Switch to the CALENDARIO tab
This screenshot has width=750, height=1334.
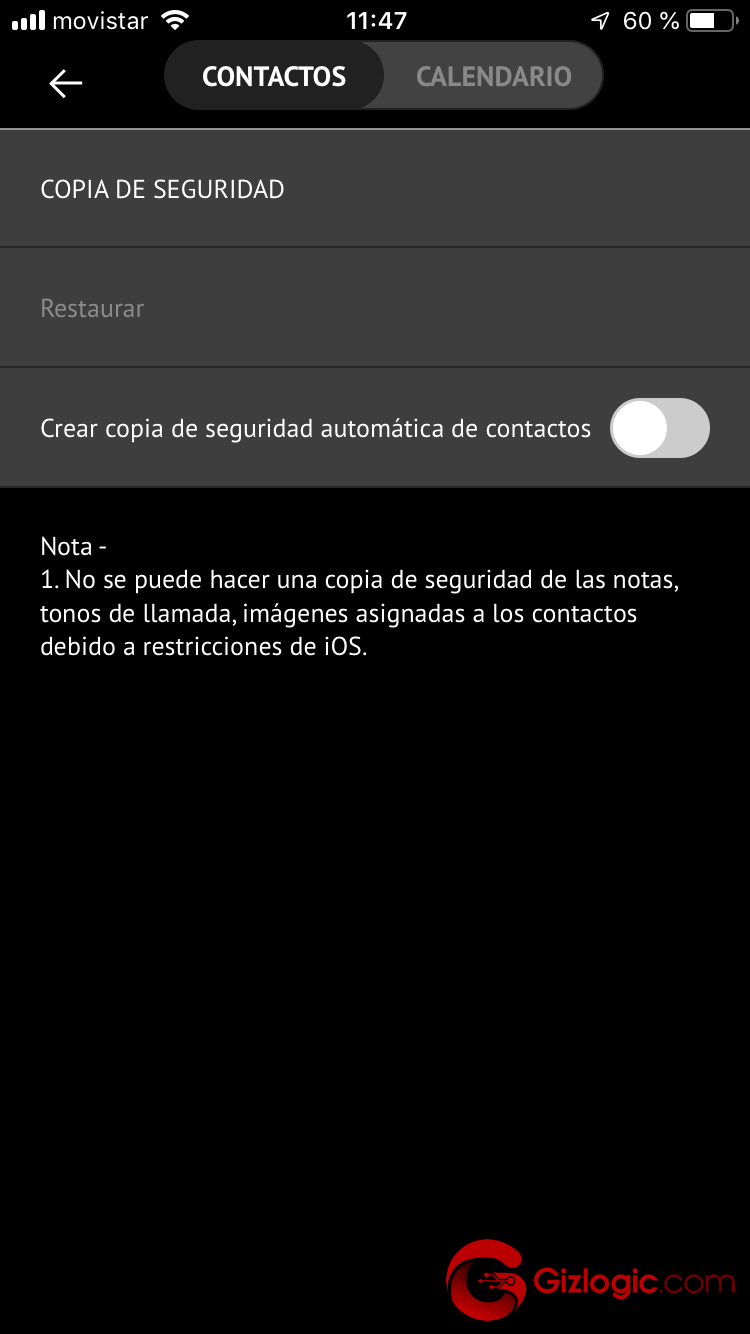tap(494, 76)
